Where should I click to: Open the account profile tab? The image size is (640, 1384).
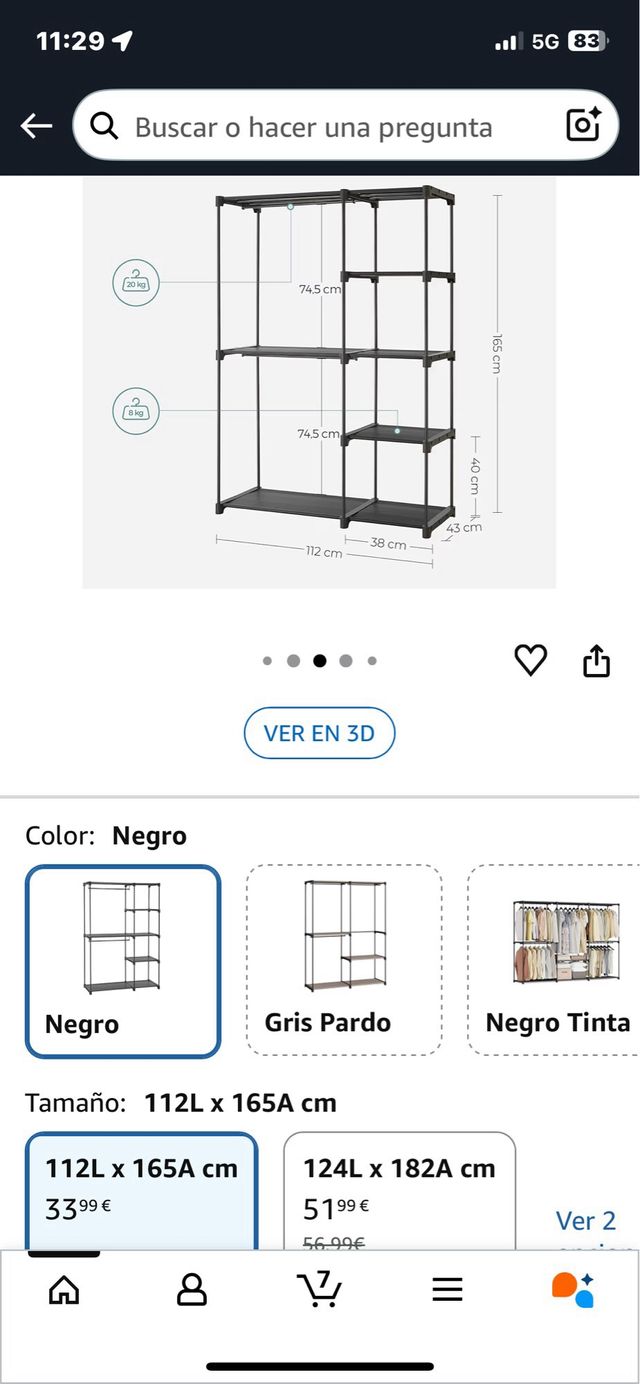[191, 1290]
